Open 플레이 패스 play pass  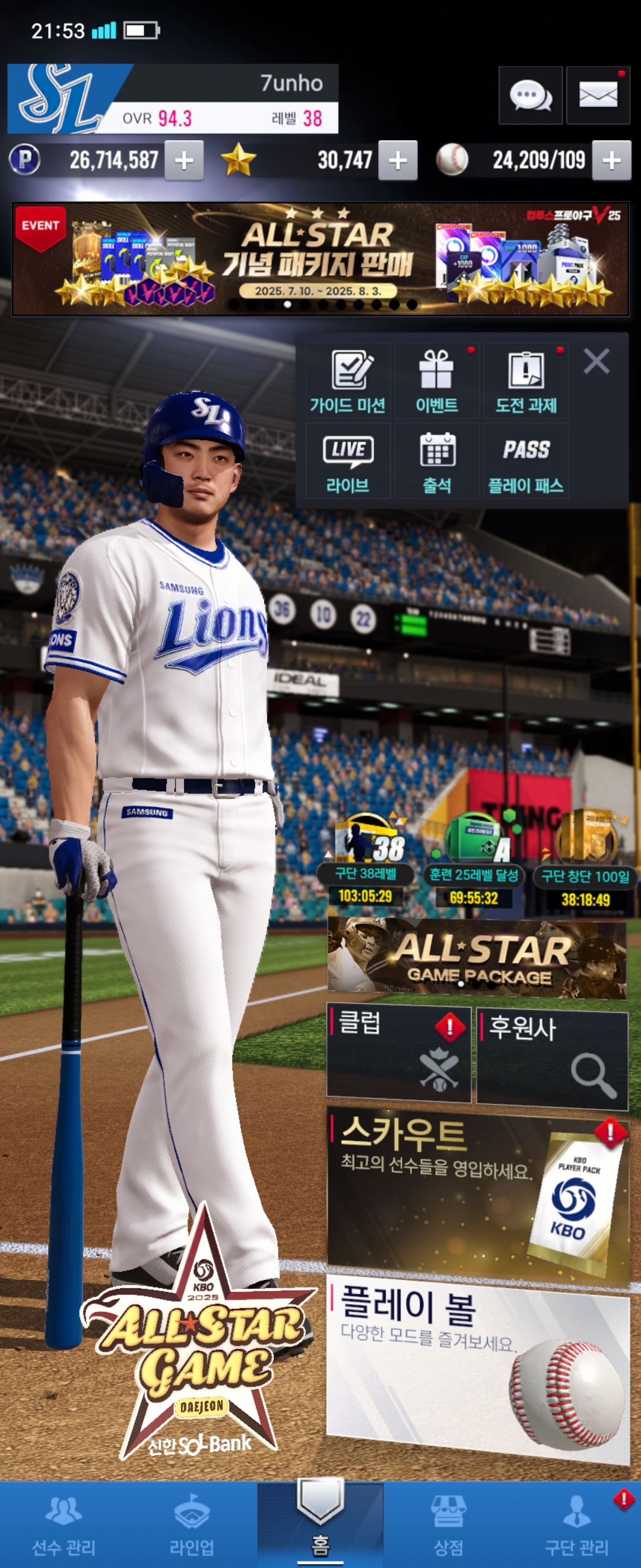(525, 461)
